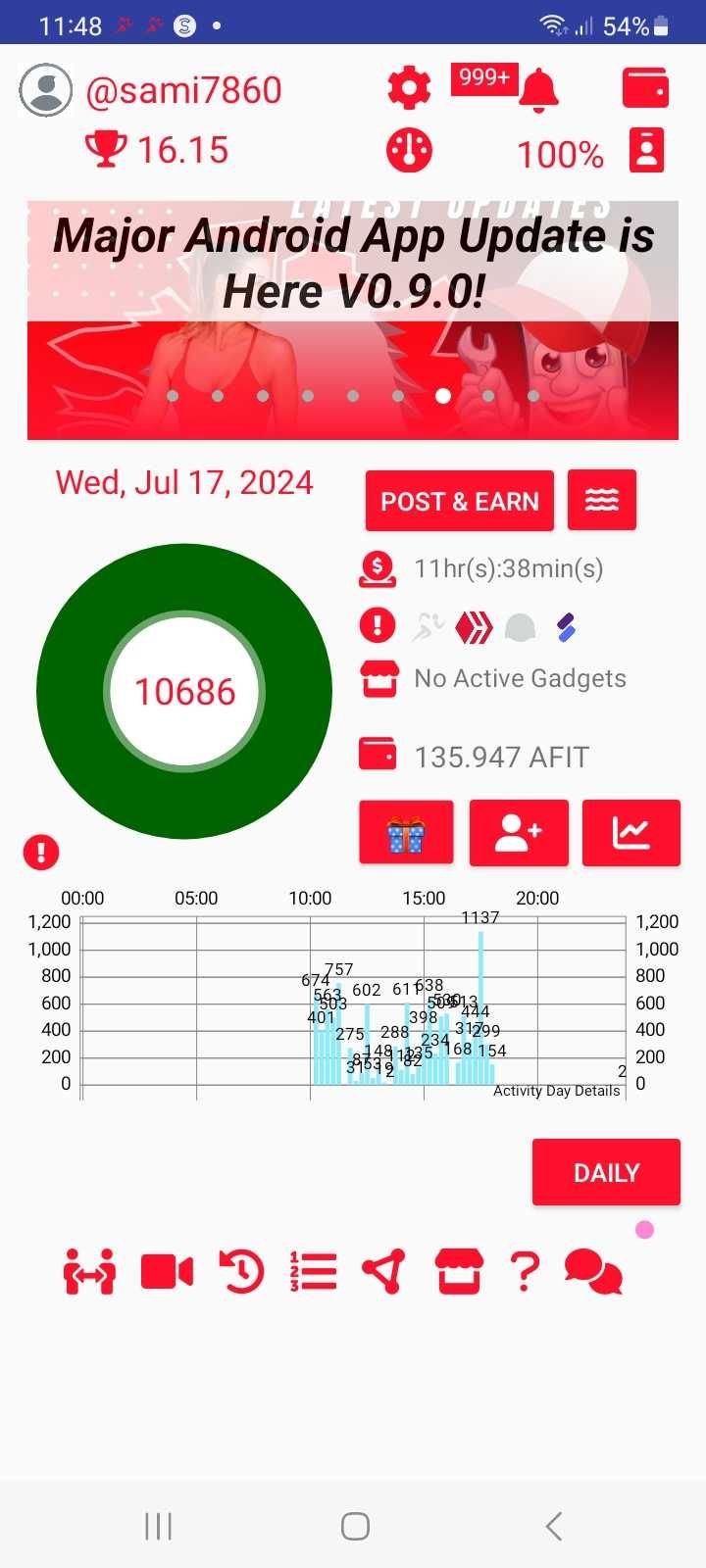Open the chat bubbles icon
Viewport: 706px width, 1568px height.
[x=592, y=1272]
